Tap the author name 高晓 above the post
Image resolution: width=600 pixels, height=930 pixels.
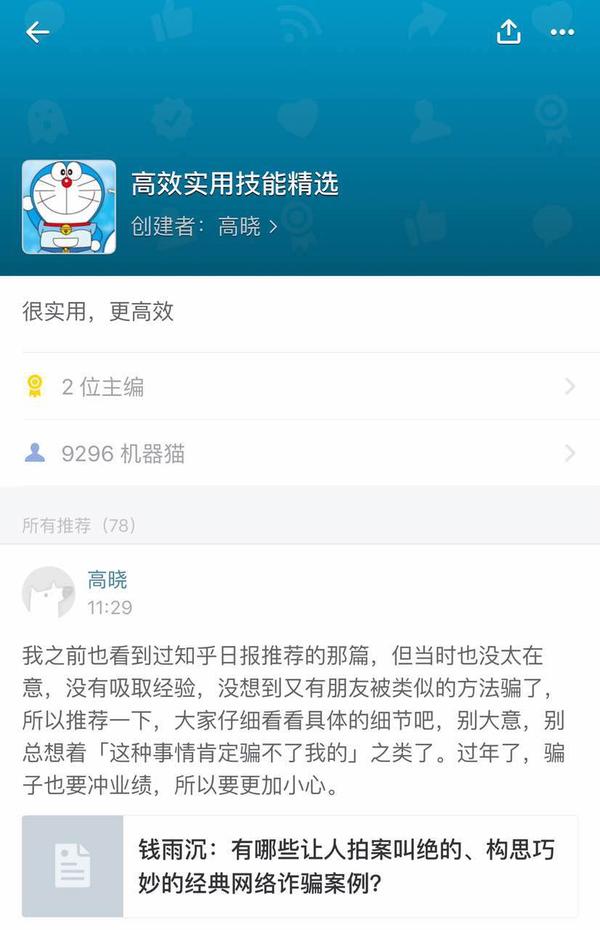108,580
